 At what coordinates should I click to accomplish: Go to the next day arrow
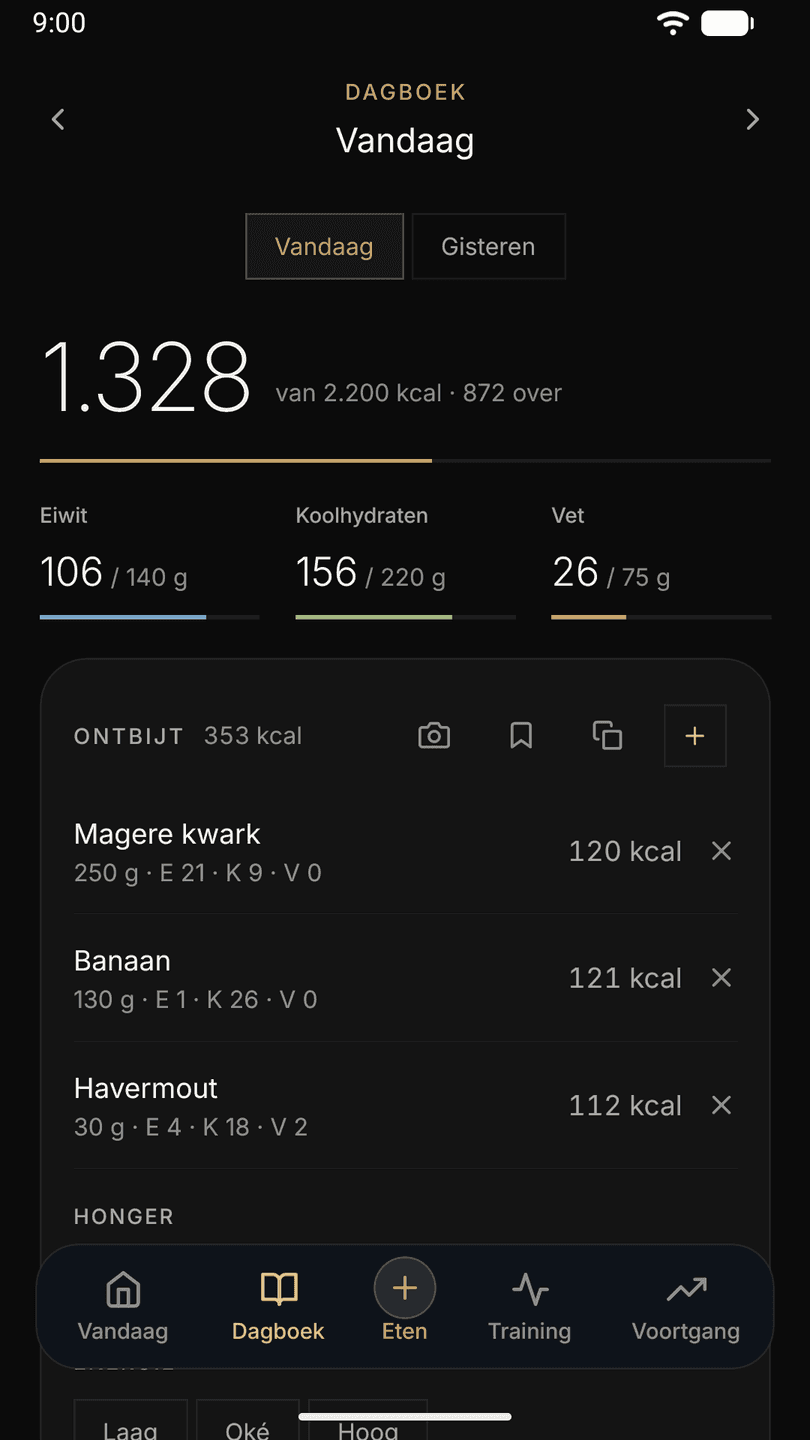[x=752, y=120]
